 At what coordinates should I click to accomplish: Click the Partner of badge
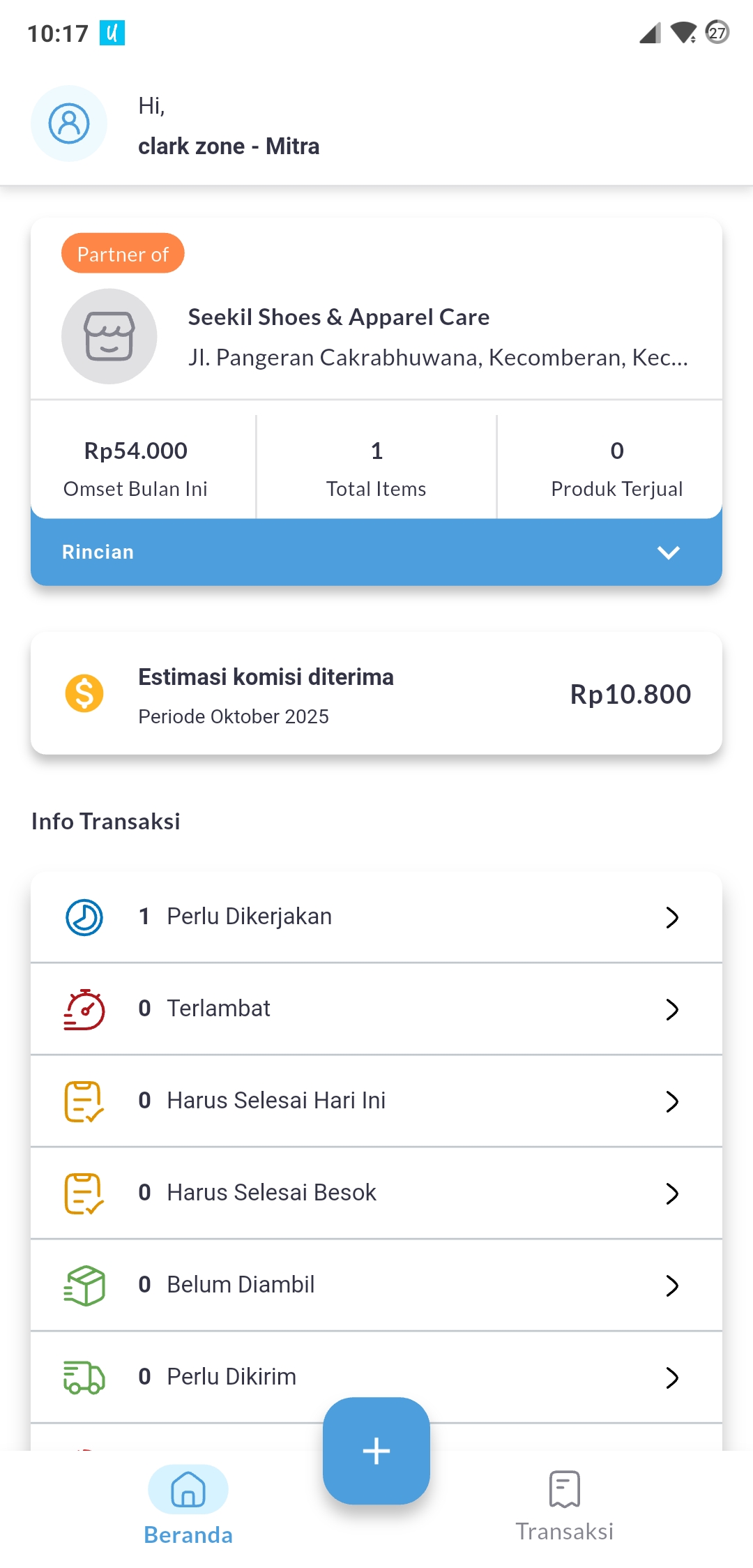pyautogui.click(x=123, y=254)
